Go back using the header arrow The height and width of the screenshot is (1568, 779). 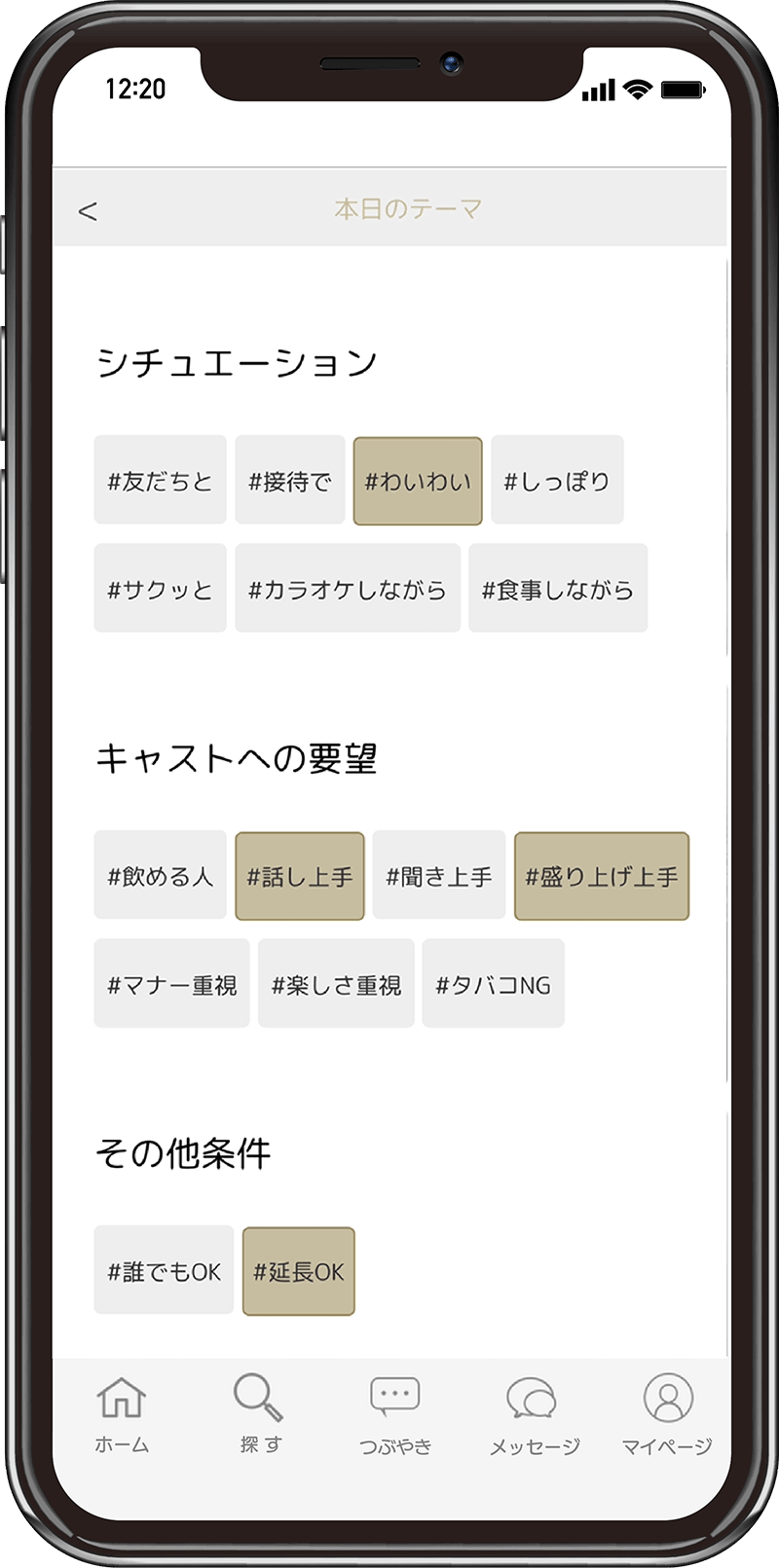click(88, 210)
